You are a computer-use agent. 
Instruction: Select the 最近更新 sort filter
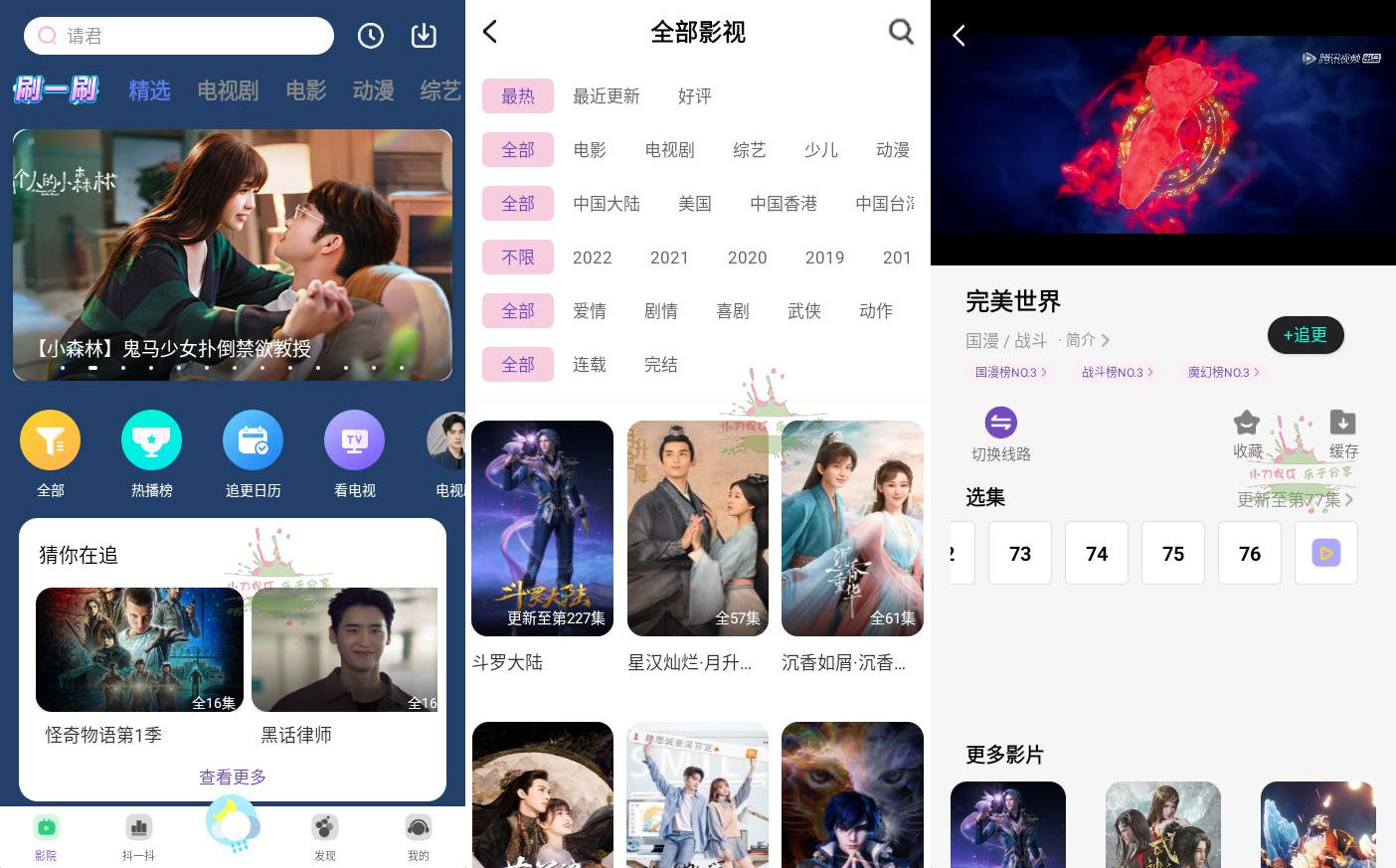(606, 96)
